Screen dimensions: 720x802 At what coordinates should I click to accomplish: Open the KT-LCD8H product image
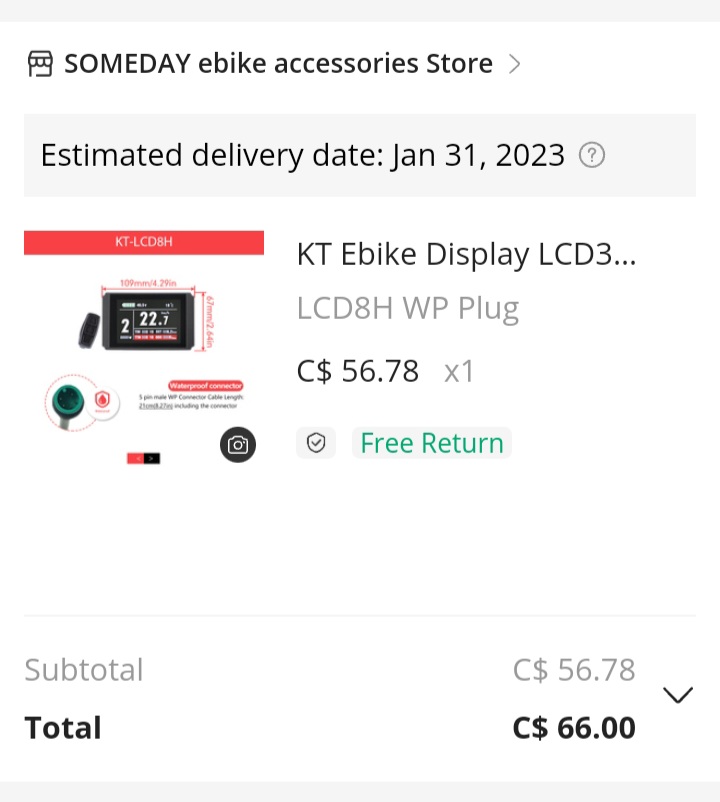pyautogui.click(x=143, y=340)
